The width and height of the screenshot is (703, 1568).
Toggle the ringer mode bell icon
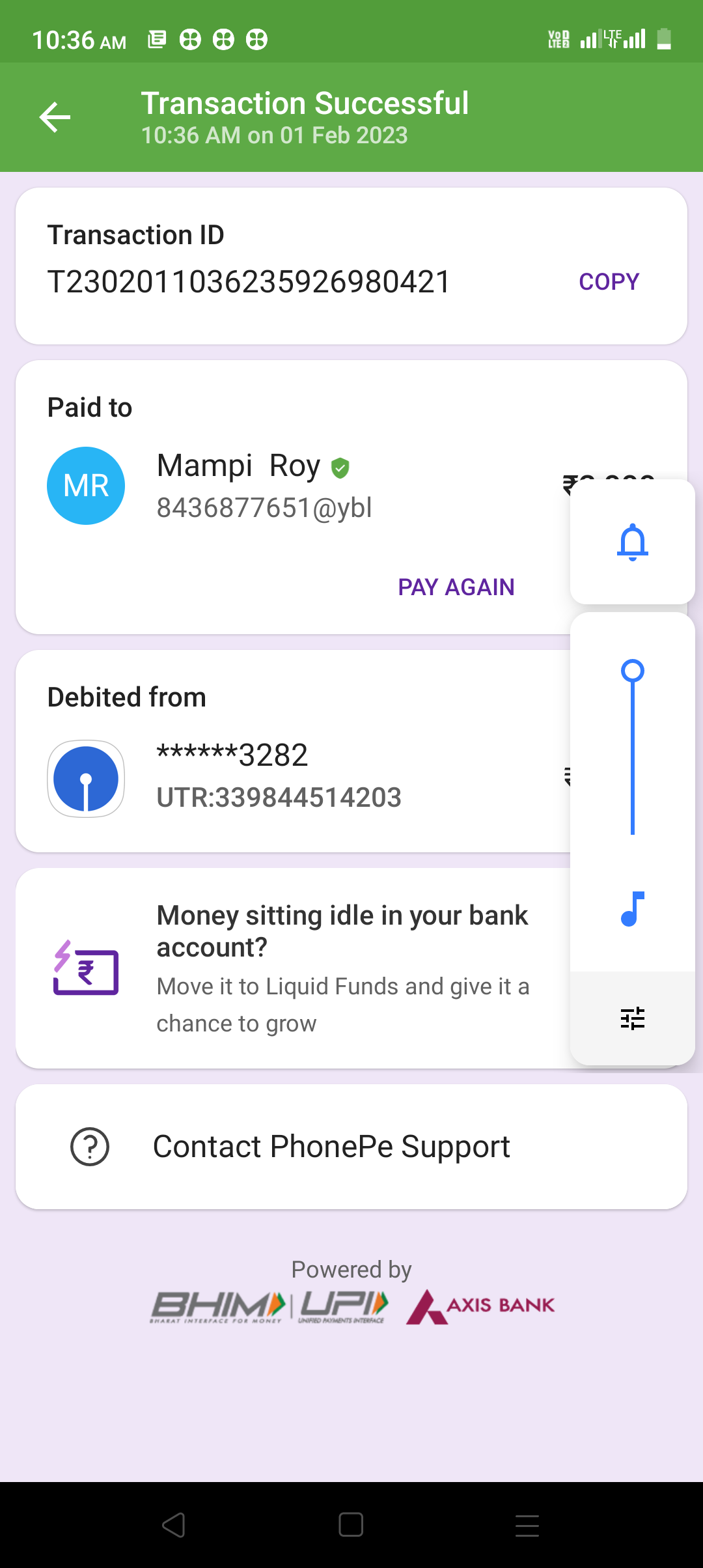click(632, 542)
